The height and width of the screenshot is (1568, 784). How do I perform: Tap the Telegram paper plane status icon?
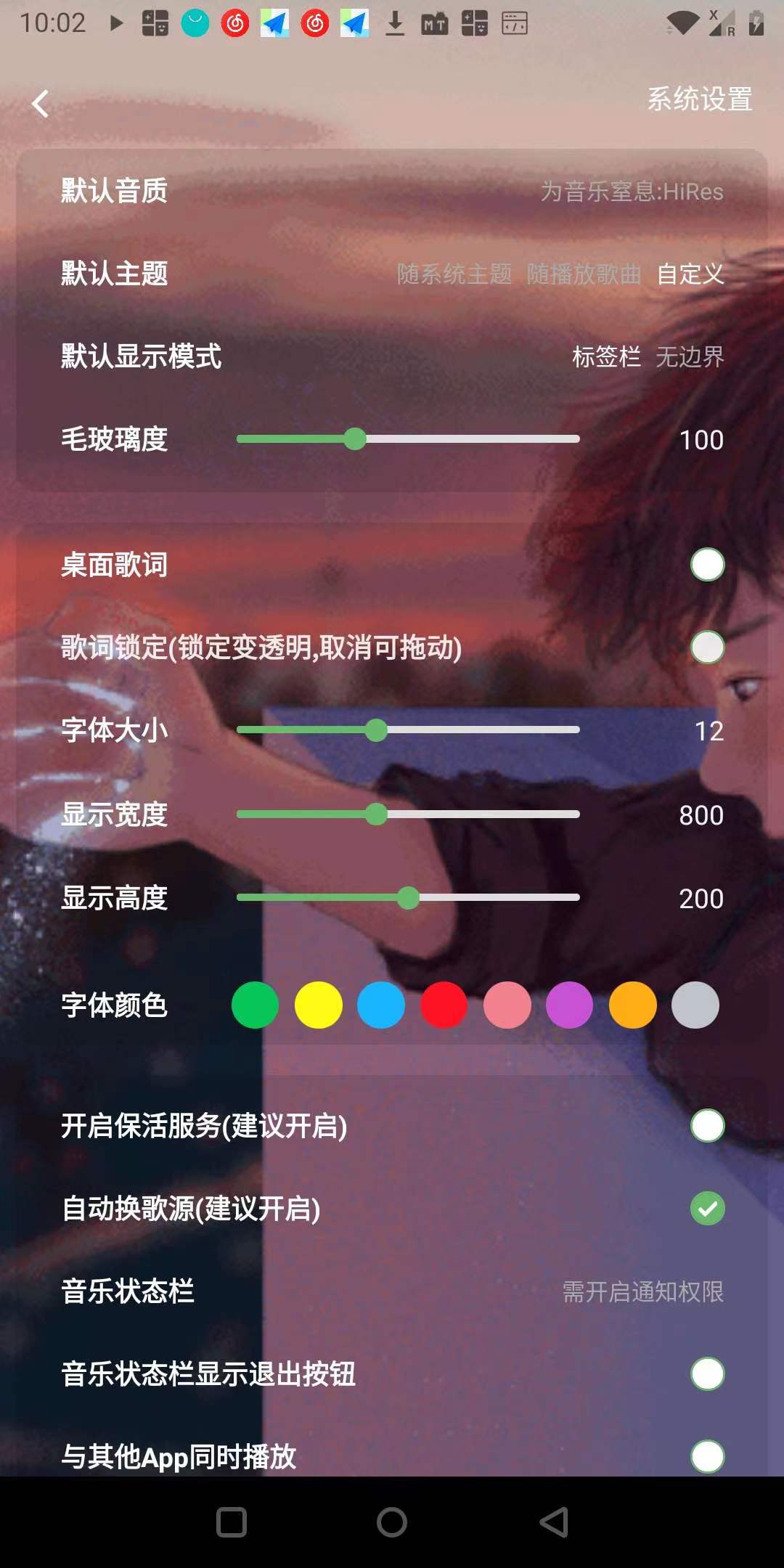(274, 23)
